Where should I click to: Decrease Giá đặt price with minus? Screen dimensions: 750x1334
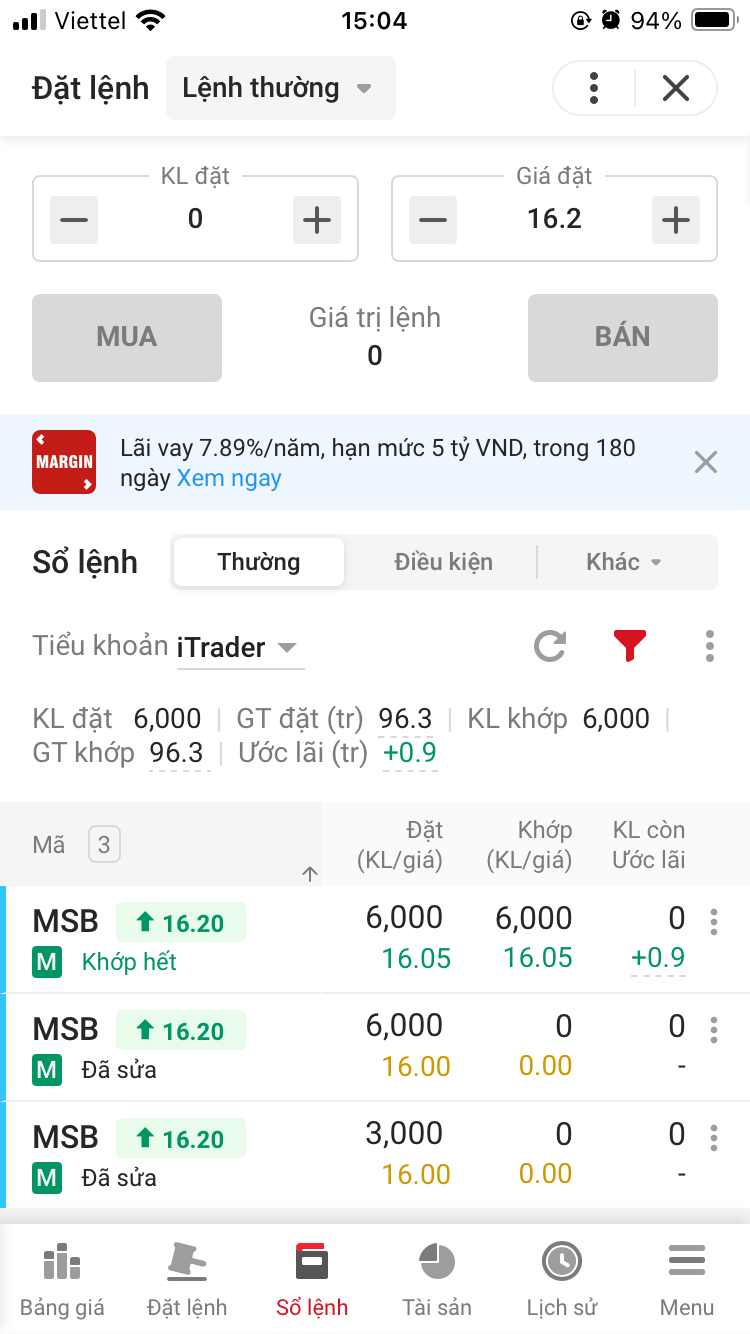click(x=432, y=219)
